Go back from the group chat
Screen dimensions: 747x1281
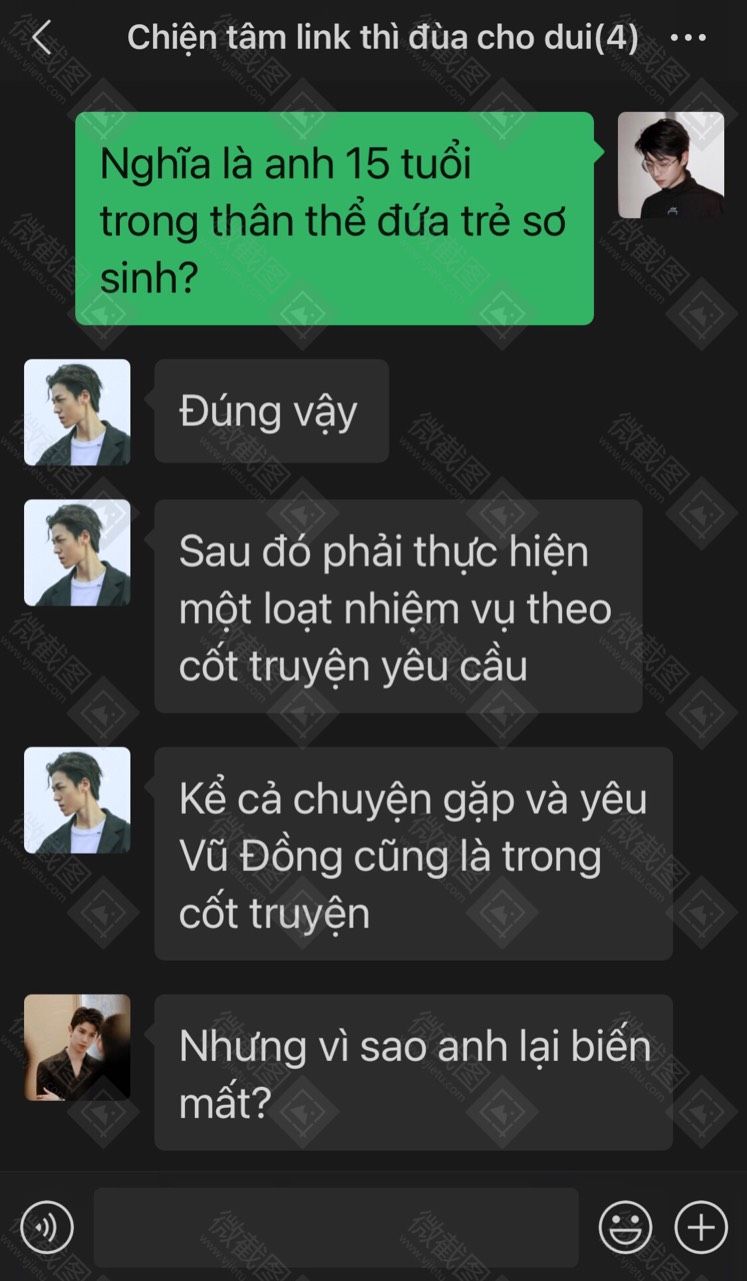point(42,39)
